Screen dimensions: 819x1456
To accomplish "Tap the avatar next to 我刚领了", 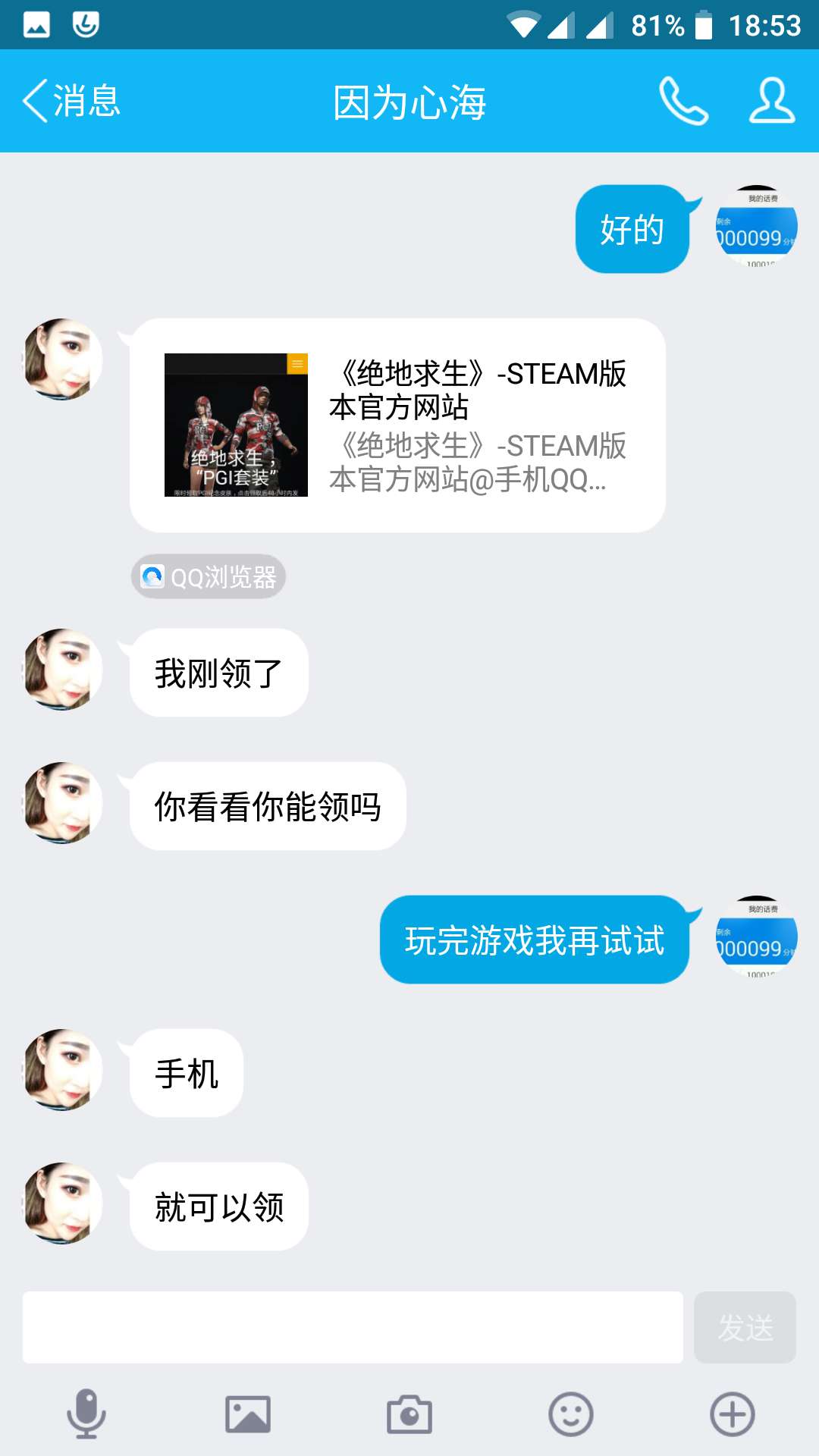I will click(62, 670).
